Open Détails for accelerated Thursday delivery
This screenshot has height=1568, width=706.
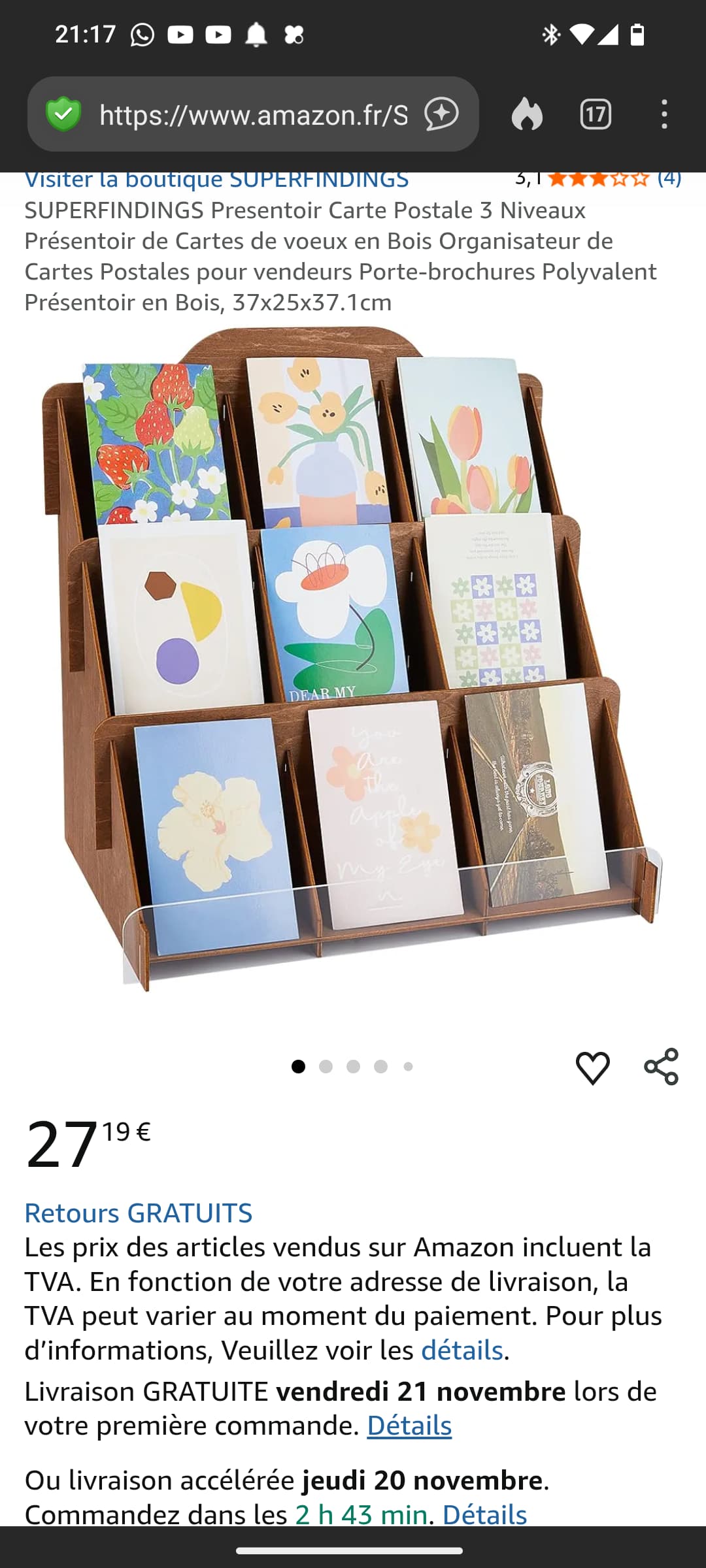484,1513
